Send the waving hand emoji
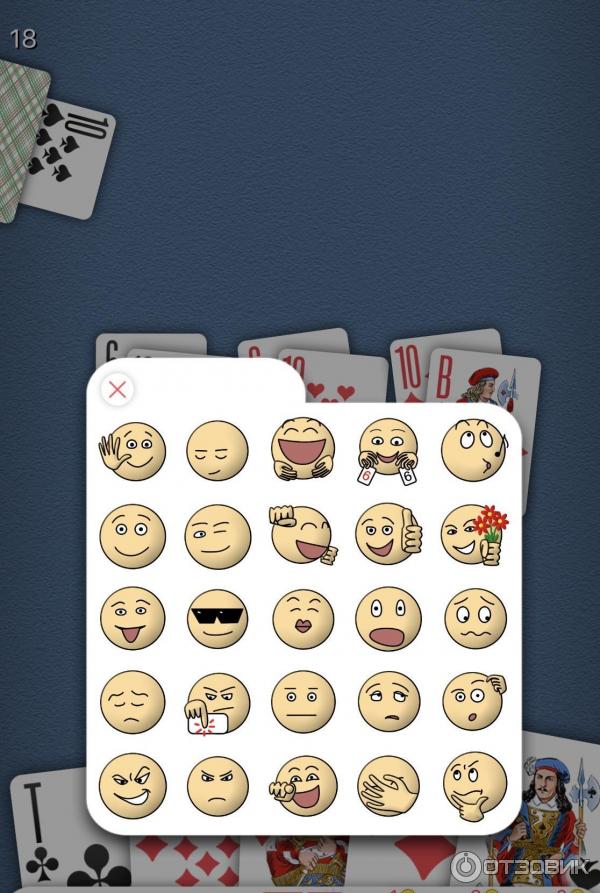The height and width of the screenshot is (893, 600). (x=132, y=451)
